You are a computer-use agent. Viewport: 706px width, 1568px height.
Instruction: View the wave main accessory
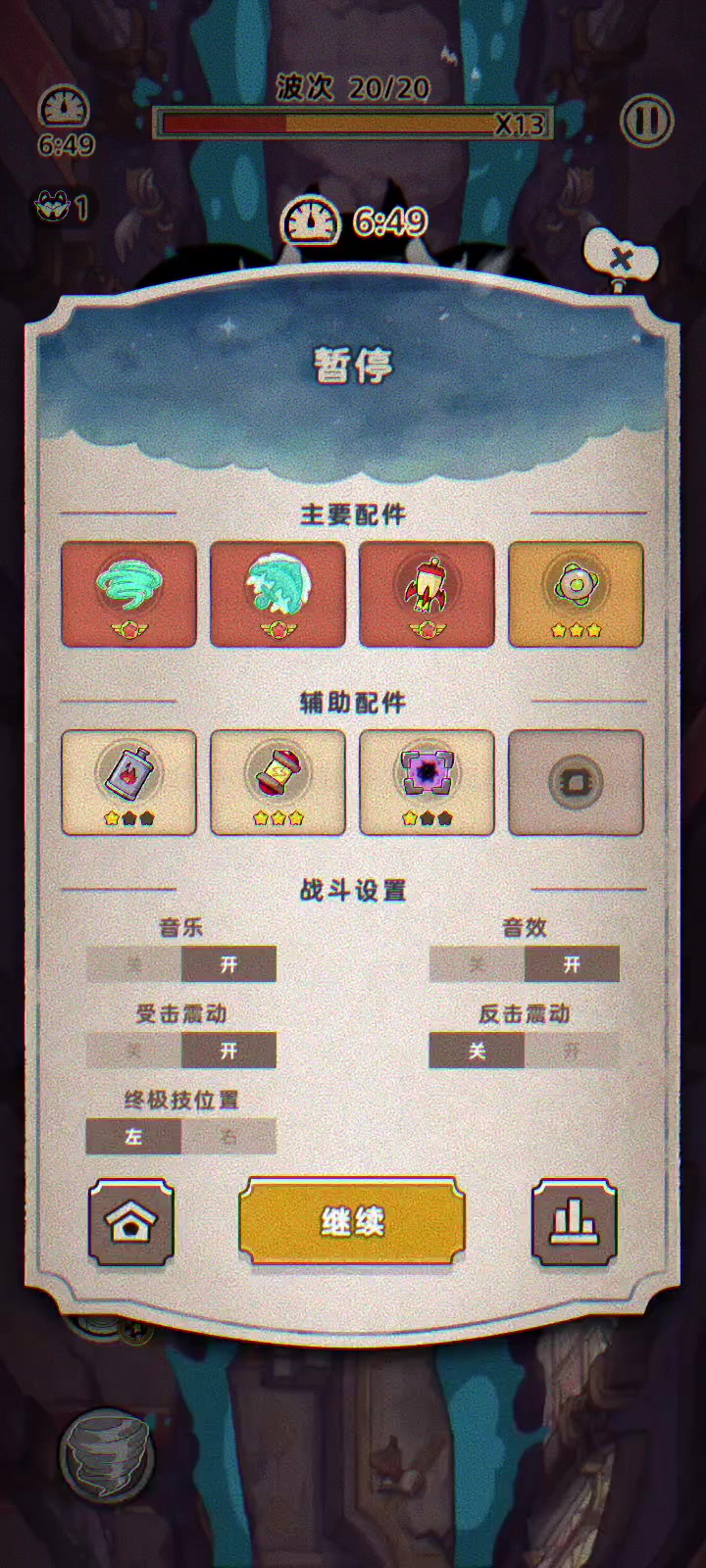tap(277, 594)
